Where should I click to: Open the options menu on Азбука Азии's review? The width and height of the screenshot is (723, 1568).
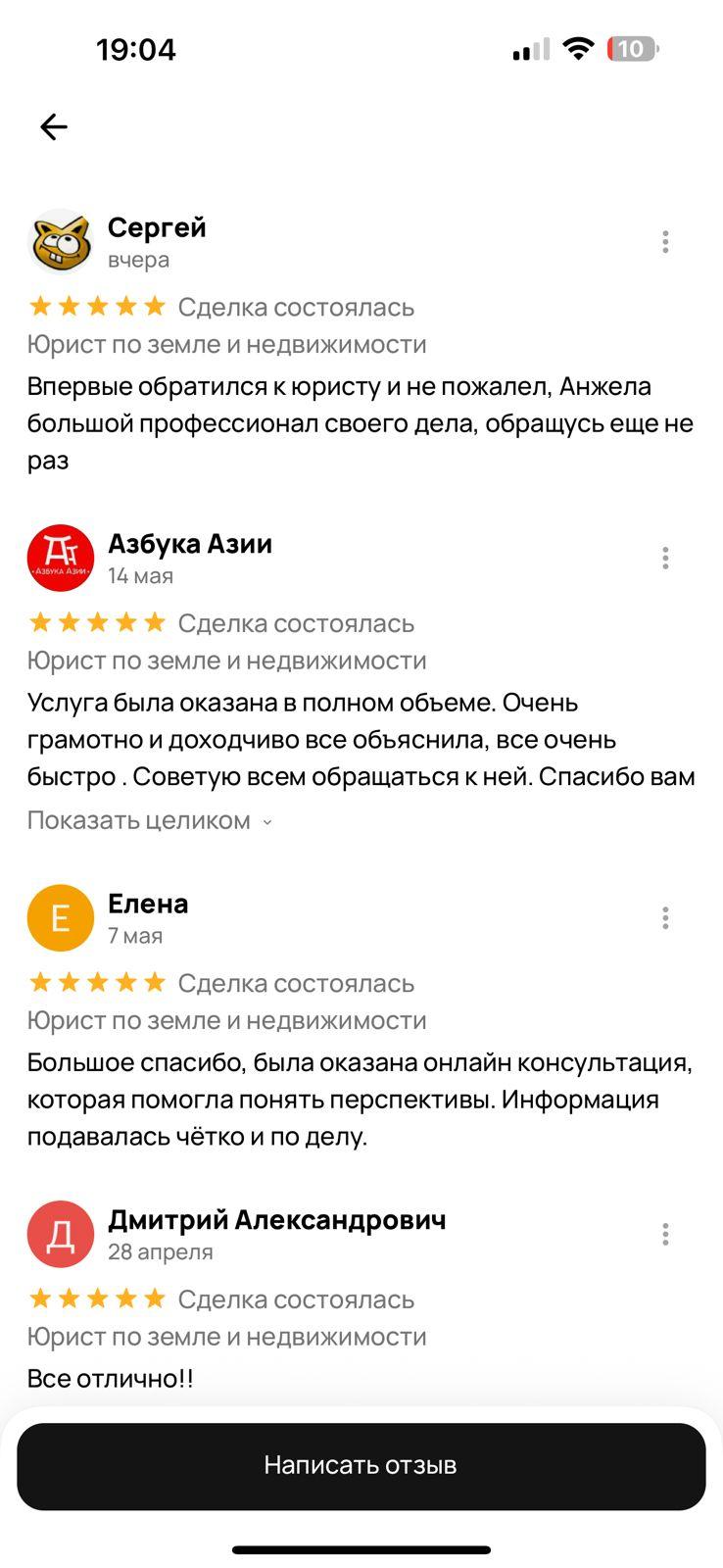pyautogui.click(x=665, y=559)
